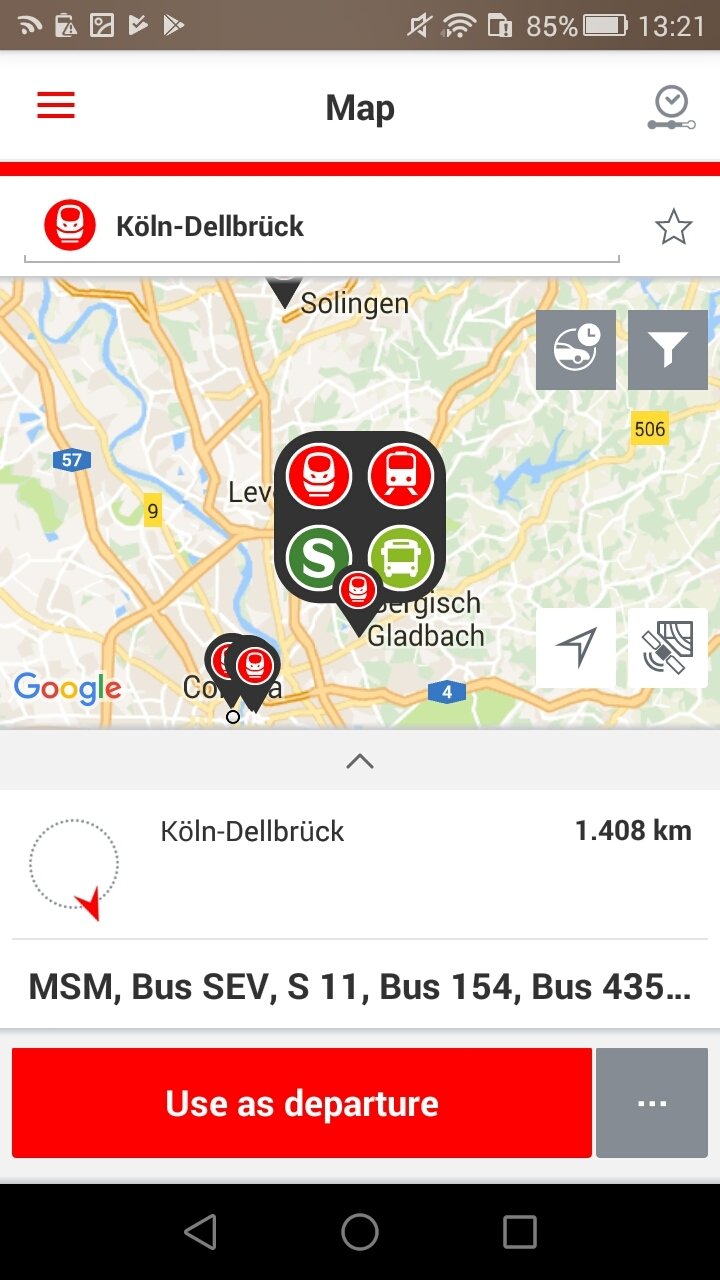Tap Use as departure button
The width and height of the screenshot is (720, 1280).
[x=302, y=1103]
